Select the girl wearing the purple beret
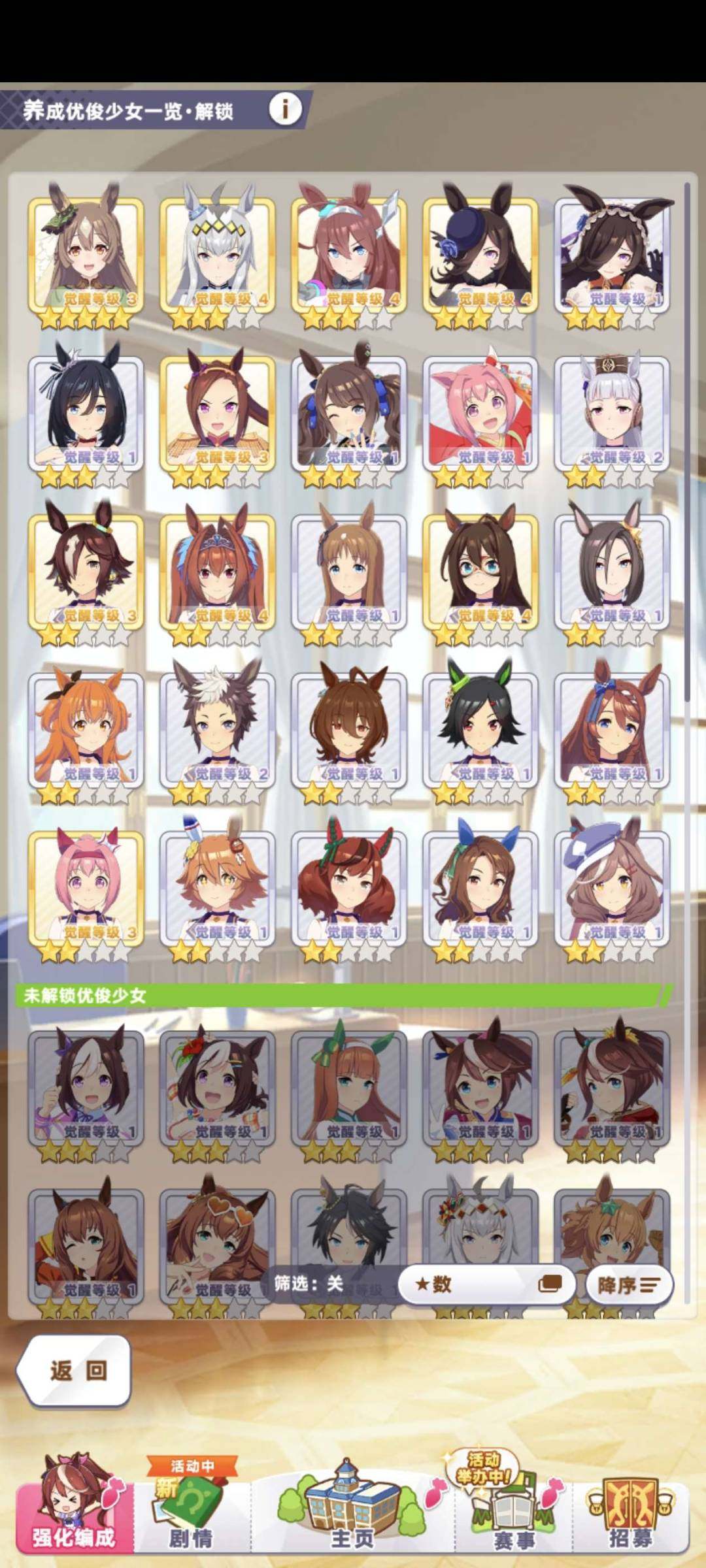Viewport: 706px width, 1568px height. [612, 889]
